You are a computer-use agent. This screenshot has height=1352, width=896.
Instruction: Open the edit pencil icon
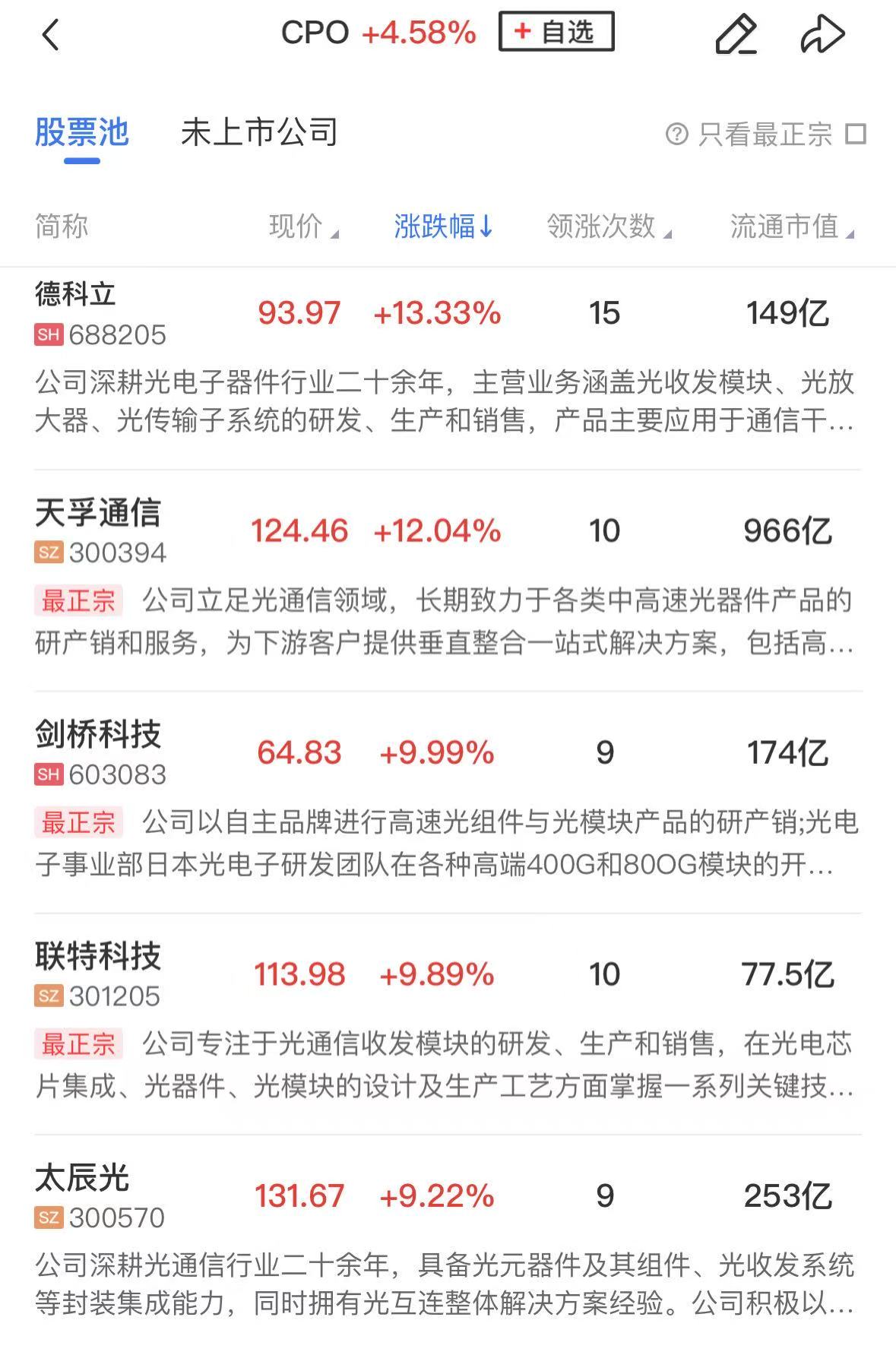point(736,35)
